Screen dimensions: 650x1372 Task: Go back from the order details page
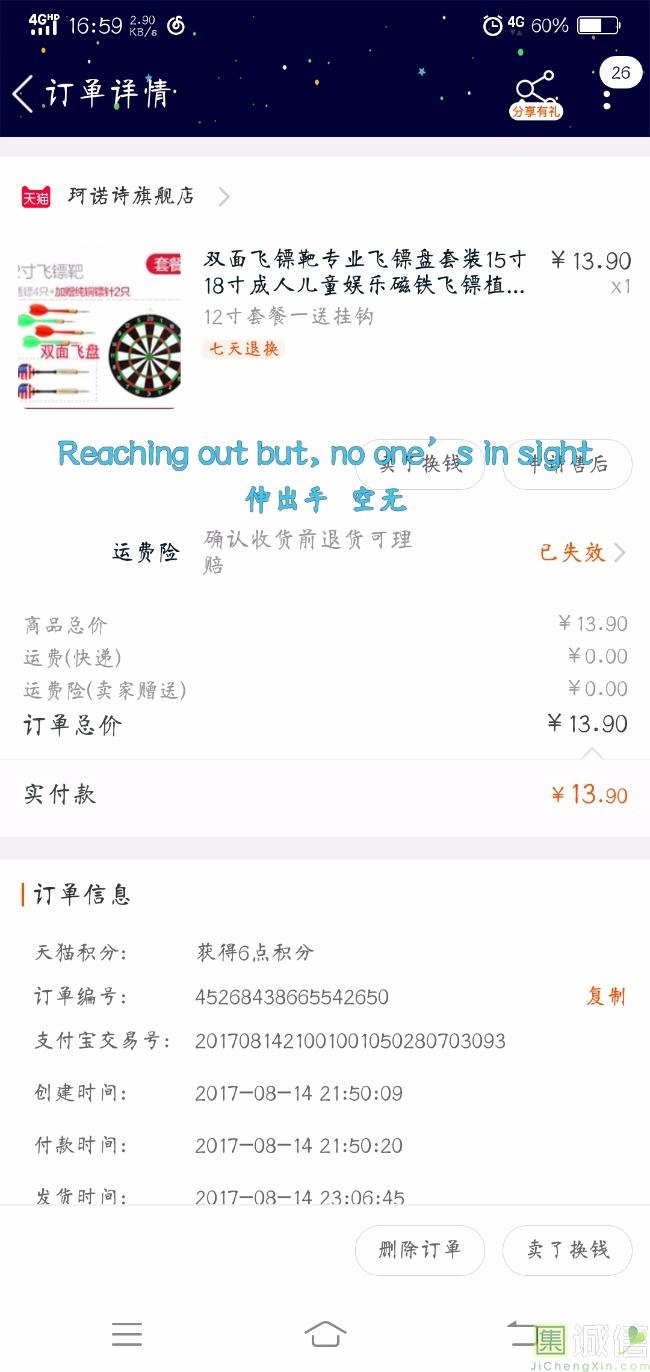(x=24, y=95)
